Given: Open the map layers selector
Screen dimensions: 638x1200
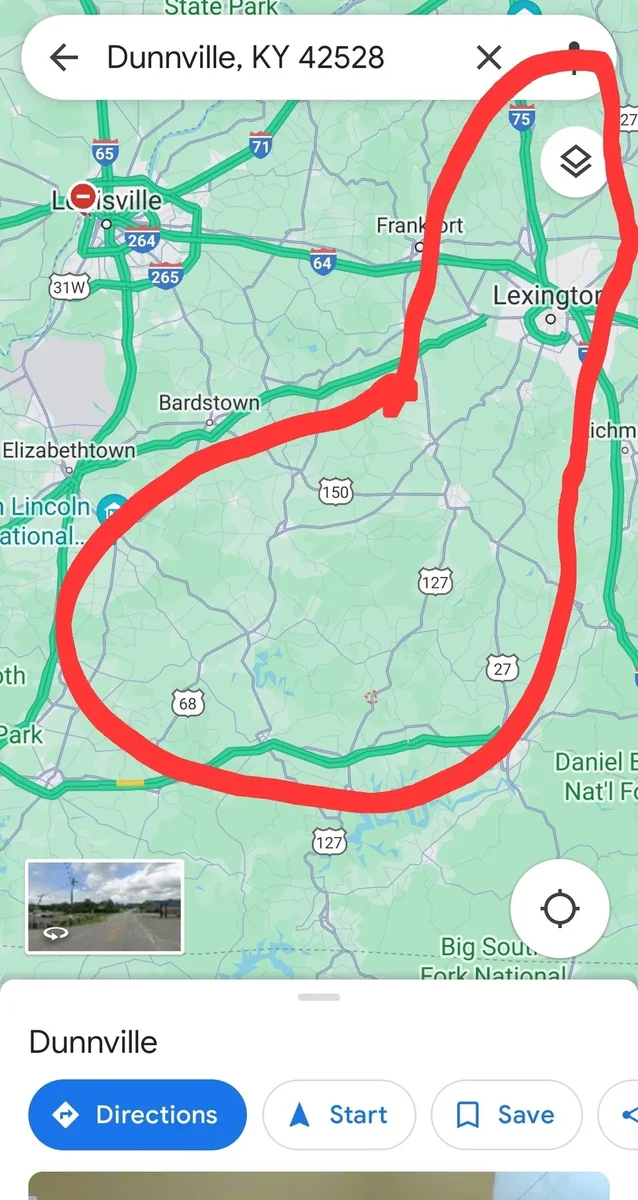Looking at the screenshot, I should pyautogui.click(x=575, y=161).
